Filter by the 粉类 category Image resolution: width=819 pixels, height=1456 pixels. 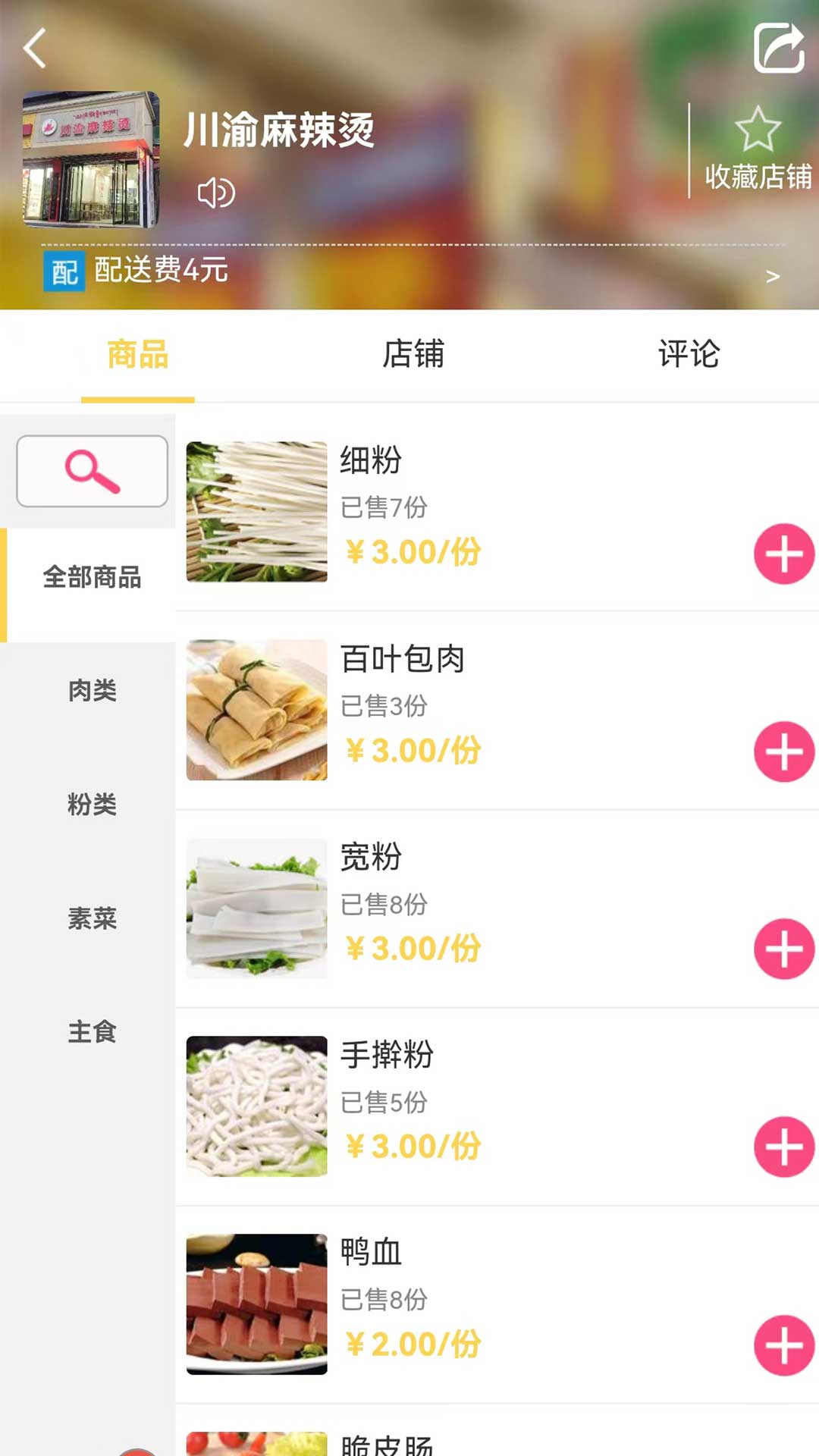tap(92, 805)
